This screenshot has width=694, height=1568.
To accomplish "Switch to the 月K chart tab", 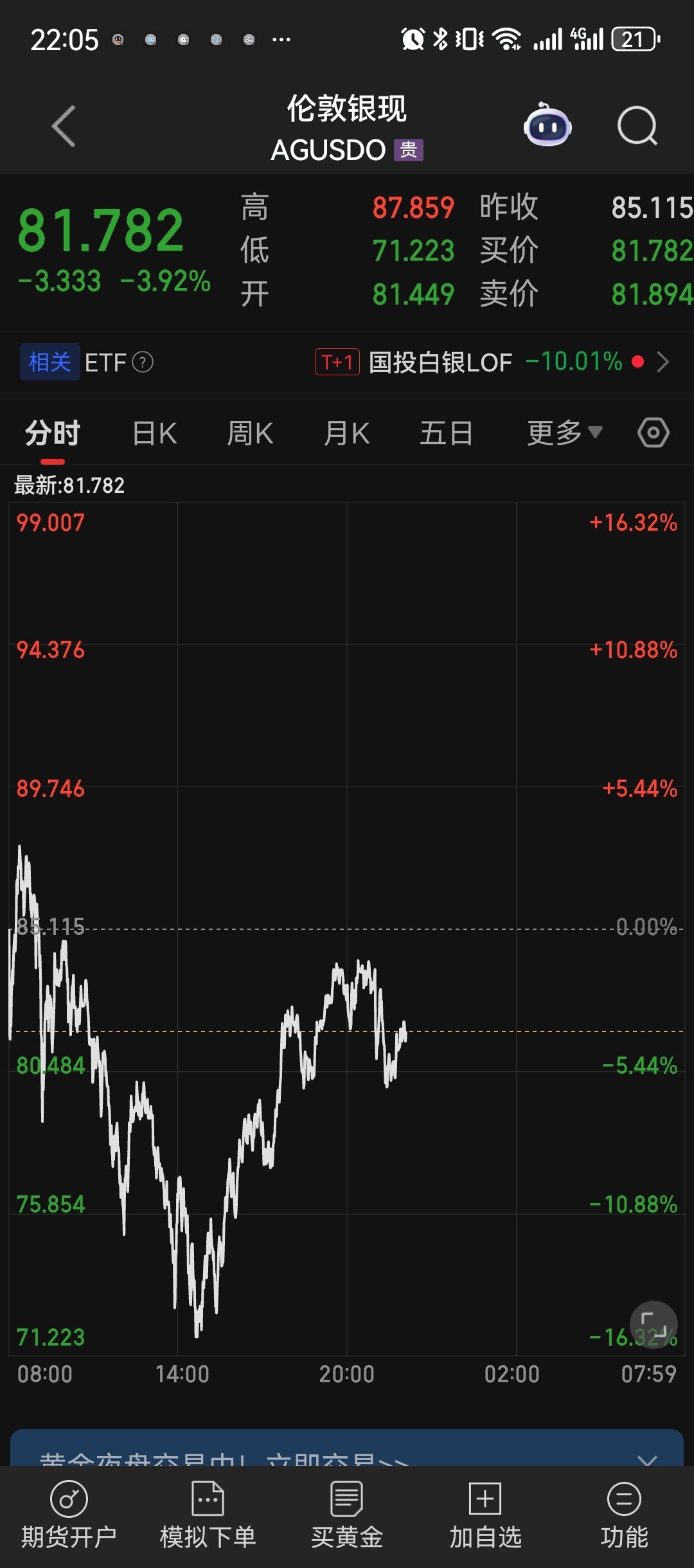I will point(346,433).
